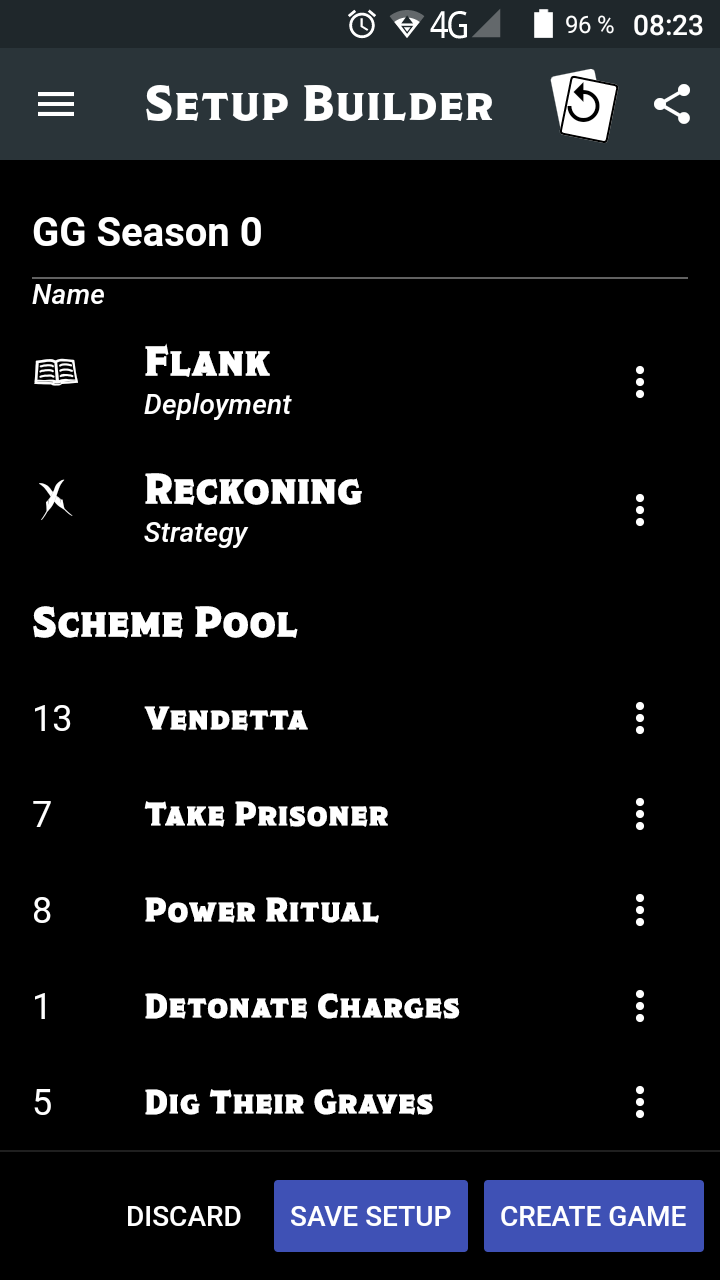Open the overflow menu for Reckoning
Viewport: 720px width, 1280px height.
pyautogui.click(x=639, y=510)
